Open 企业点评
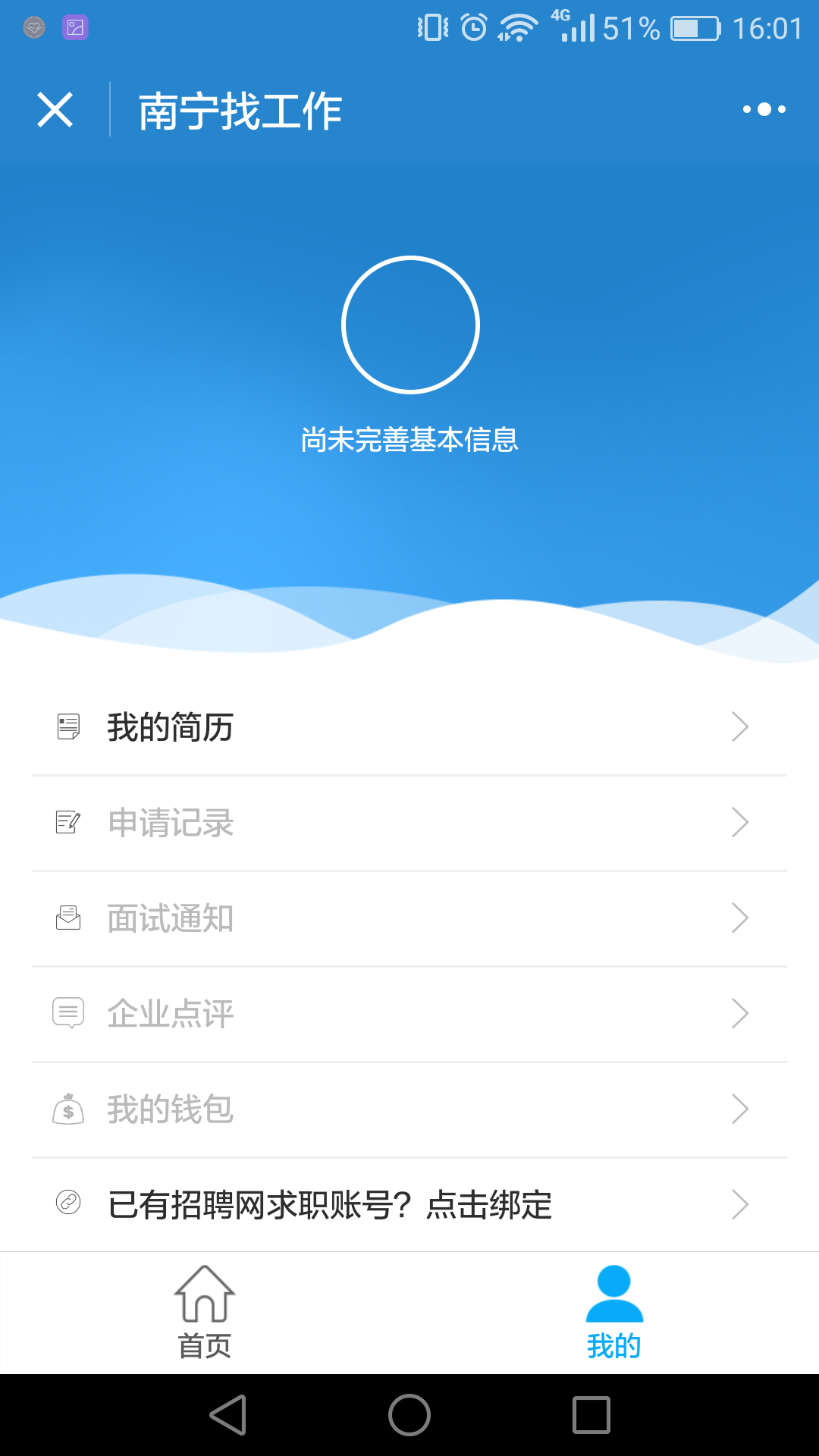This screenshot has width=819, height=1456. coord(409,1014)
